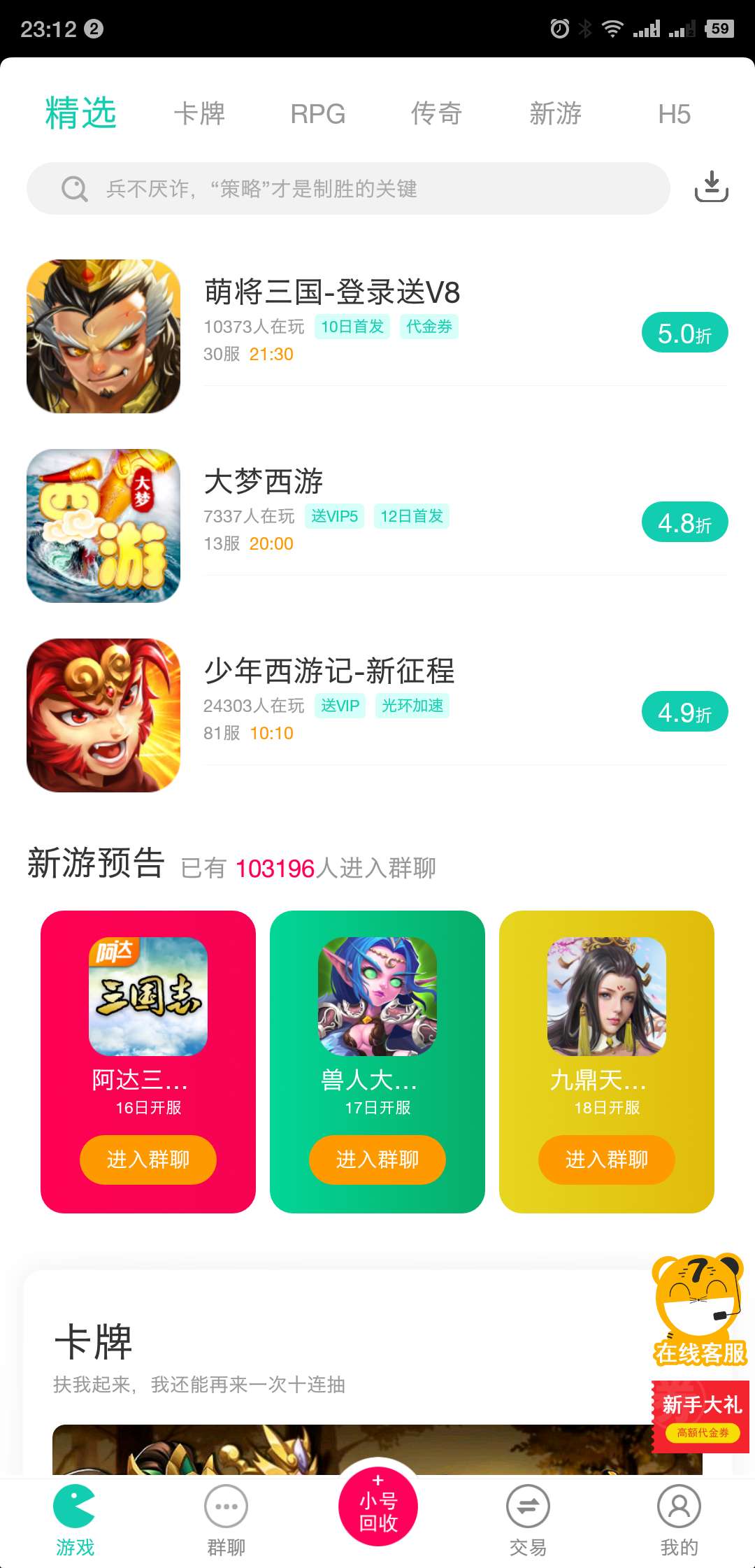Viewport: 755px width, 1568px height.
Task: Open the 大梦西游 game listing
Action: 264,482
